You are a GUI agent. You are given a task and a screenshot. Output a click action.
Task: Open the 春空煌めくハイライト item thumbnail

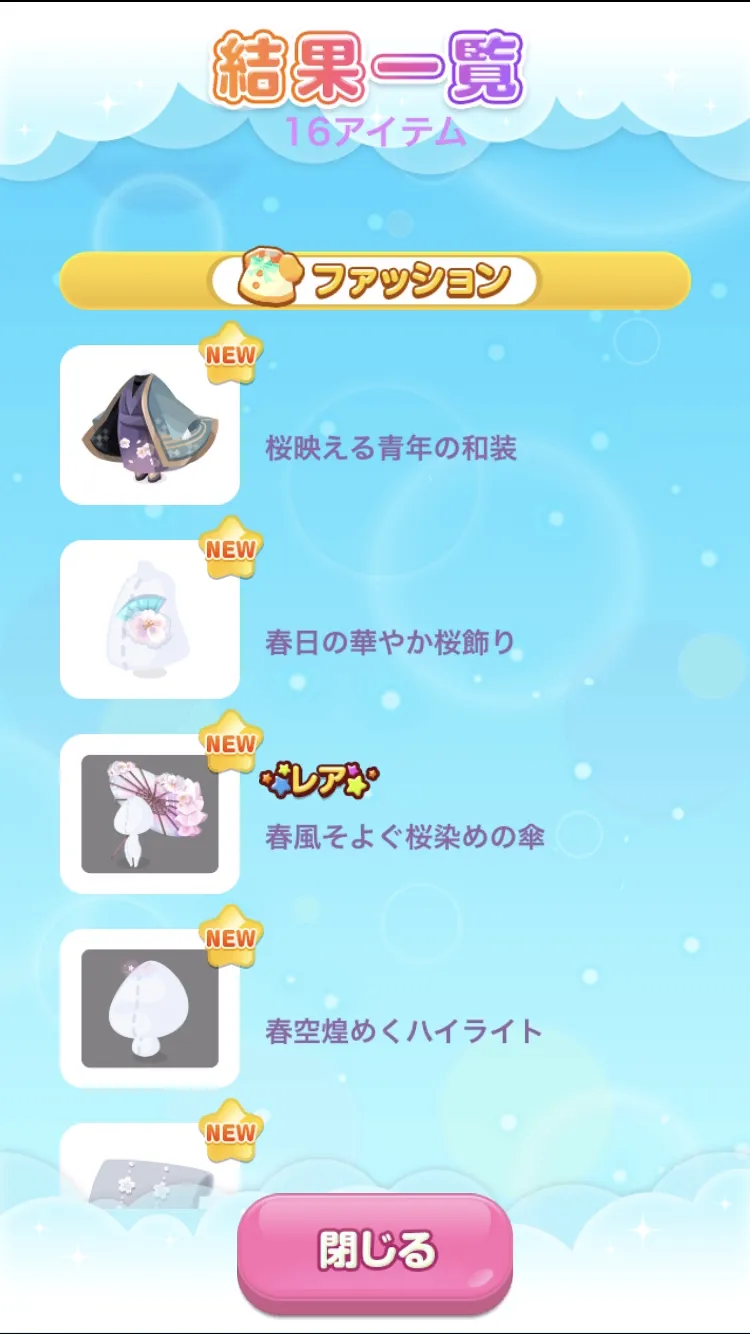(150, 1008)
